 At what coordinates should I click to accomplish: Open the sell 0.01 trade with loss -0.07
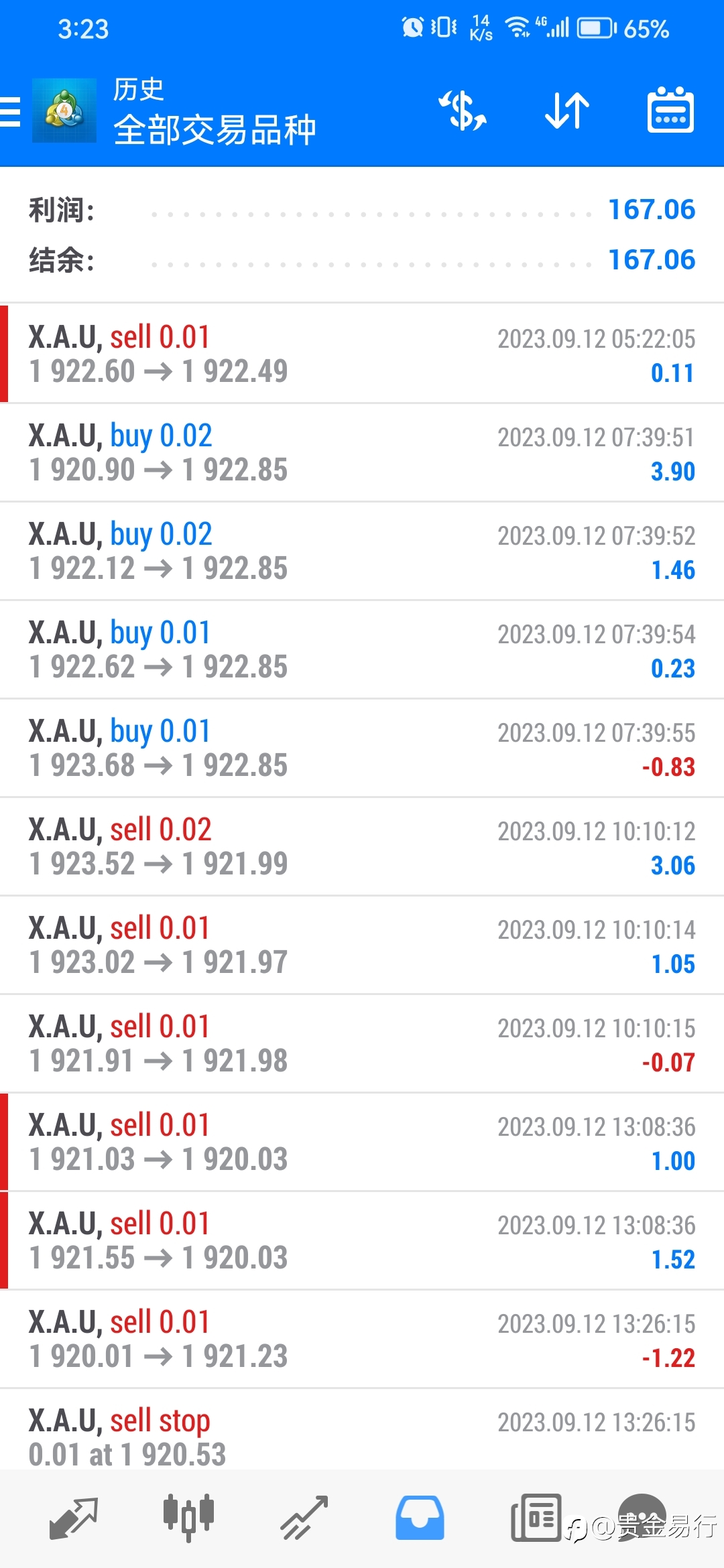[362, 1043]
